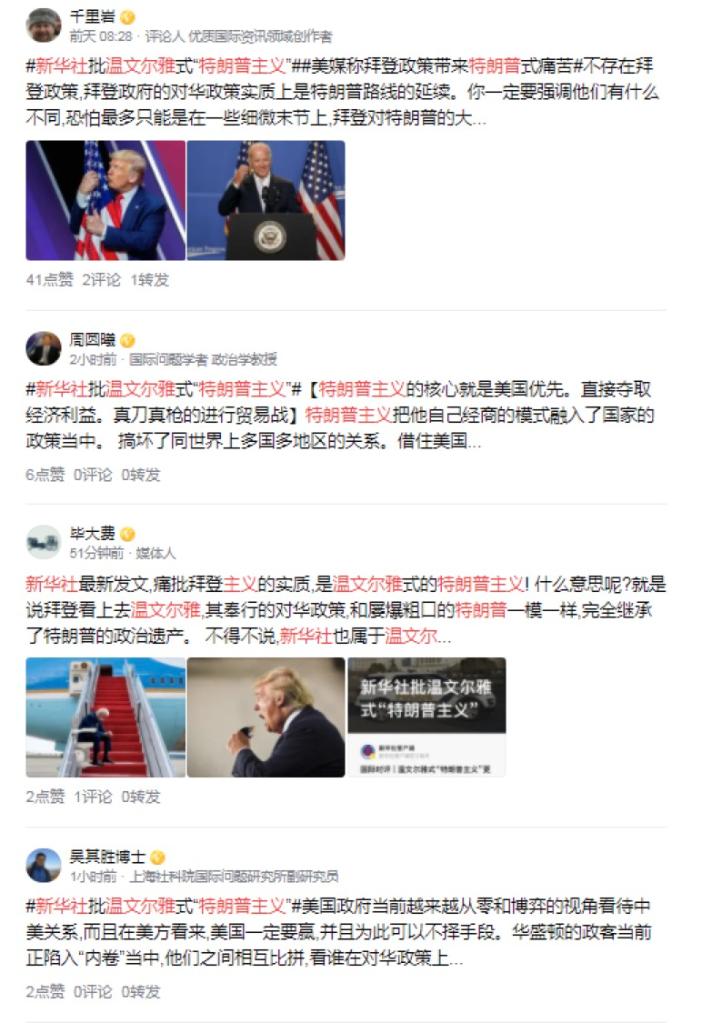The height and width of the screenshot is (1023, 702).
Task: Repost 吴其胜博士's post
Action: click(141, 992)
